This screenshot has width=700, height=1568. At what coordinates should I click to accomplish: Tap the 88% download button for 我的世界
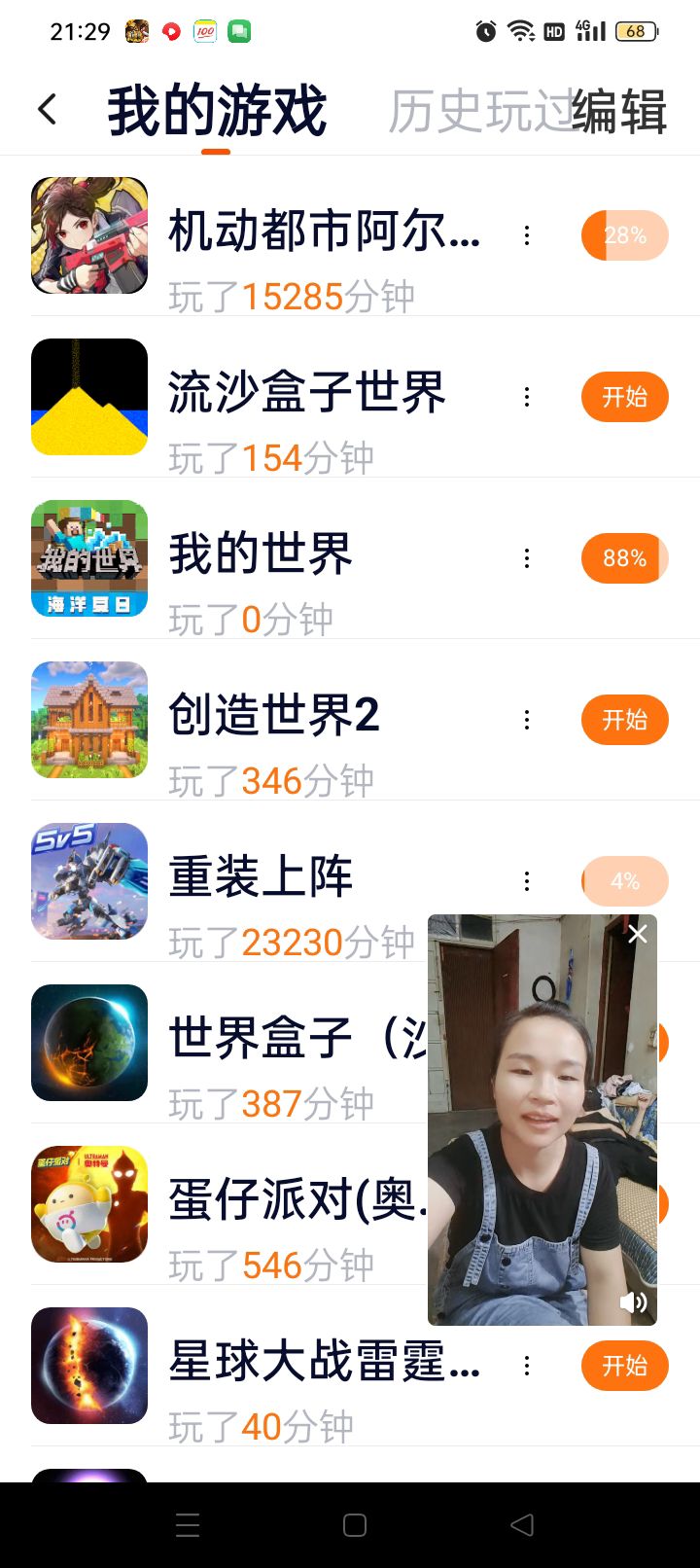pos(624,558)
